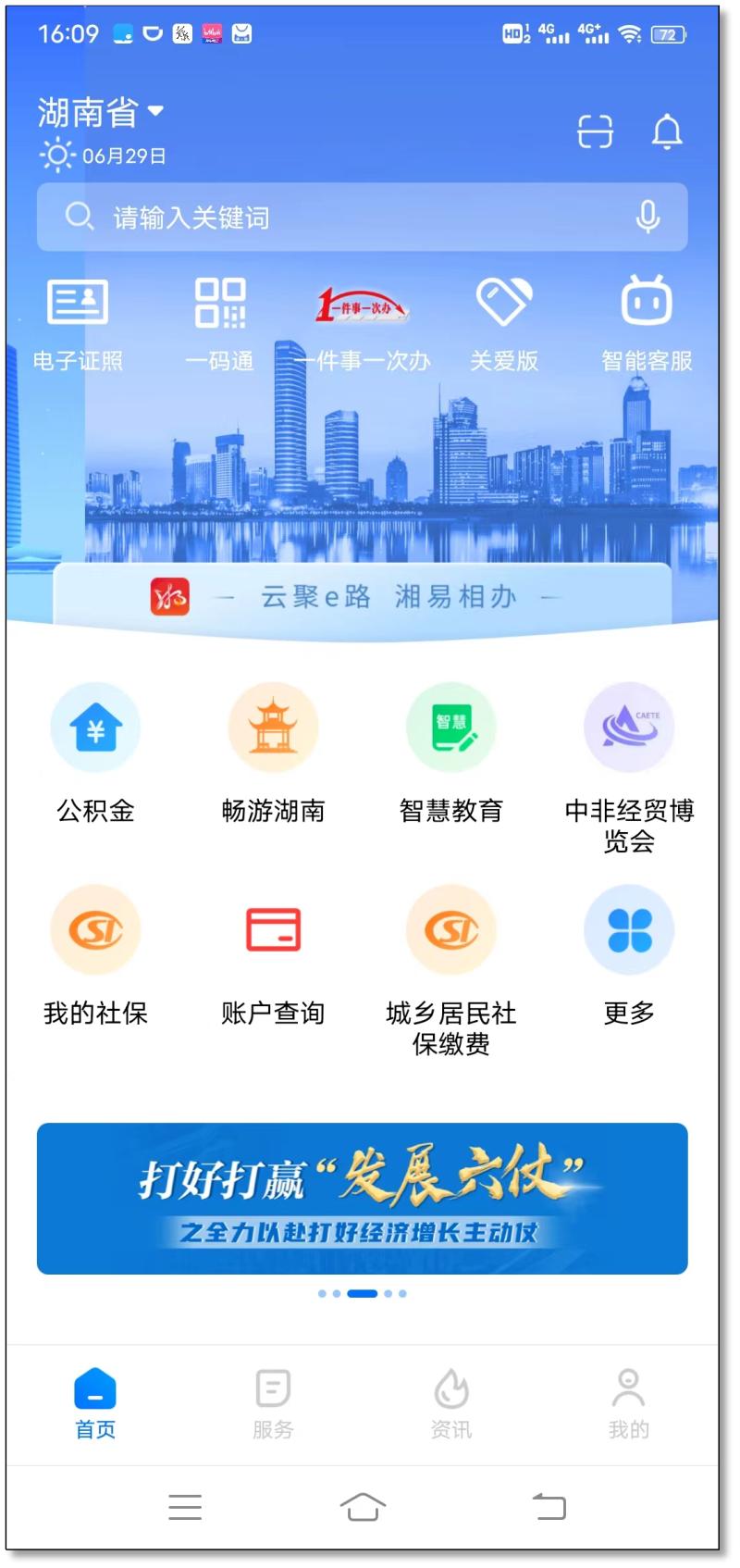Viewport: 740px width, 1568px height.
Task: Tap the 发展六仗 promotional banner
Action: coord(364,1199)
